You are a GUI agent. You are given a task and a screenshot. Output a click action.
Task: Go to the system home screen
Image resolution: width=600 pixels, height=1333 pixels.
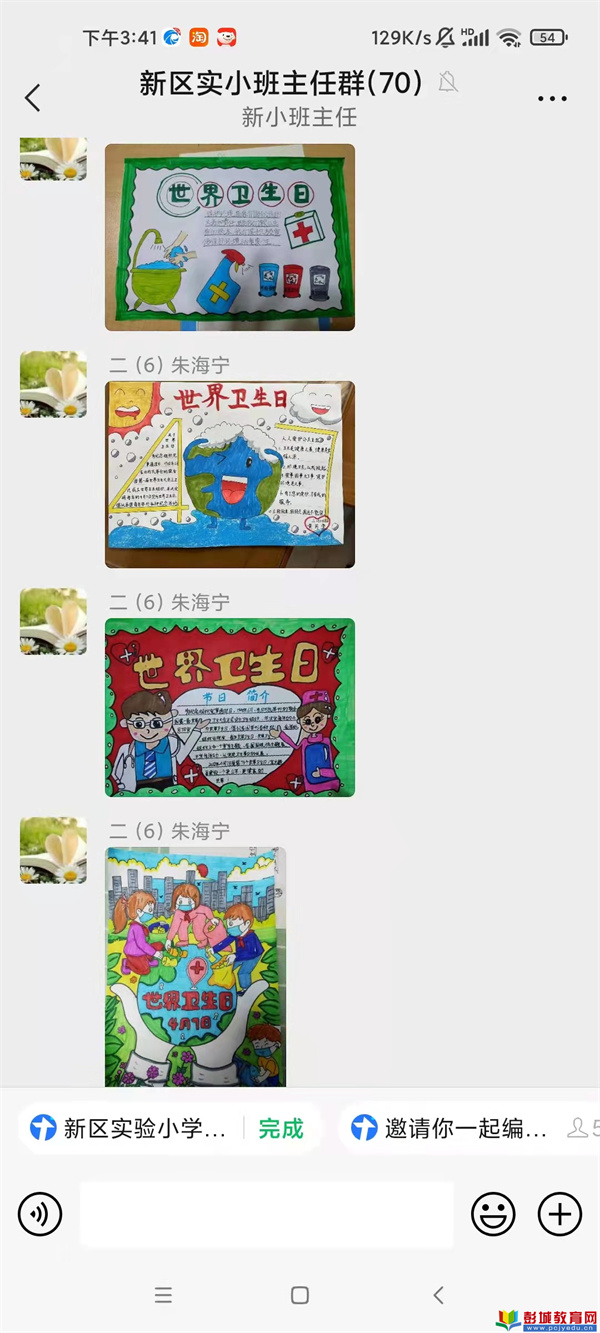(299, 1295)
